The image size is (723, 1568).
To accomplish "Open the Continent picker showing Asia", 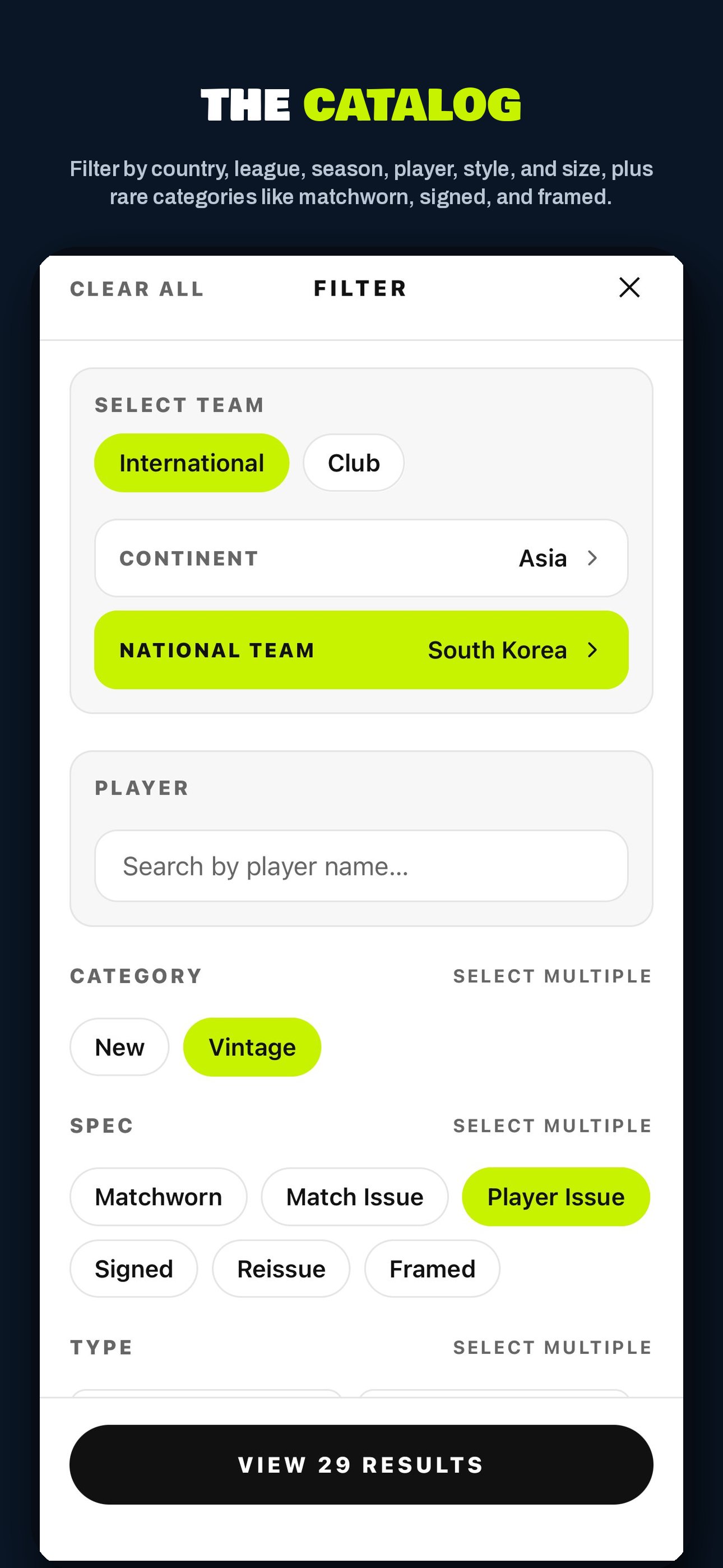I will (361, 557).
